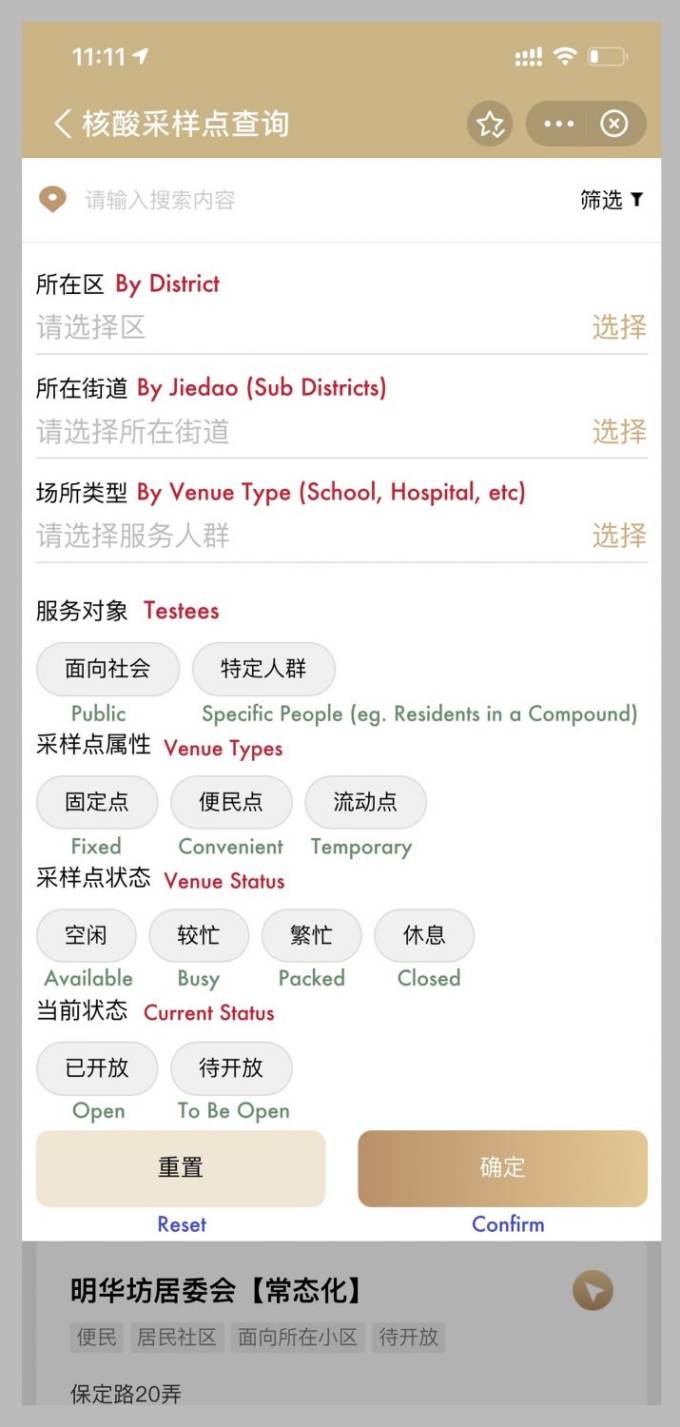Open the 所在区 district picker
Image resolution: width=680 pixels, height=1427 pixels.
(x=619, y=327)
